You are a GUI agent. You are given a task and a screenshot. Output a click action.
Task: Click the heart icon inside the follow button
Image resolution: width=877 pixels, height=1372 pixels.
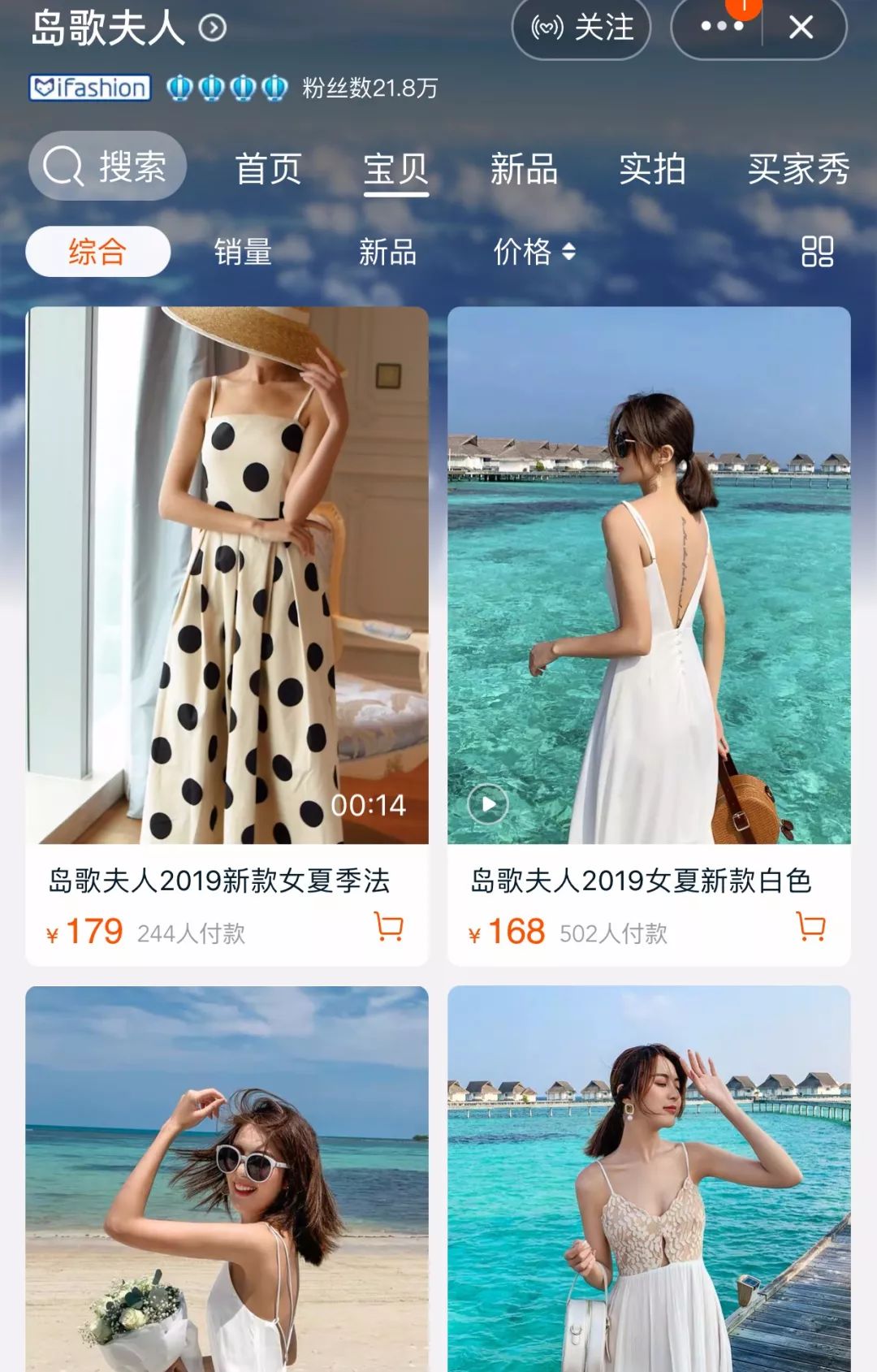click(x=546, y=28)
